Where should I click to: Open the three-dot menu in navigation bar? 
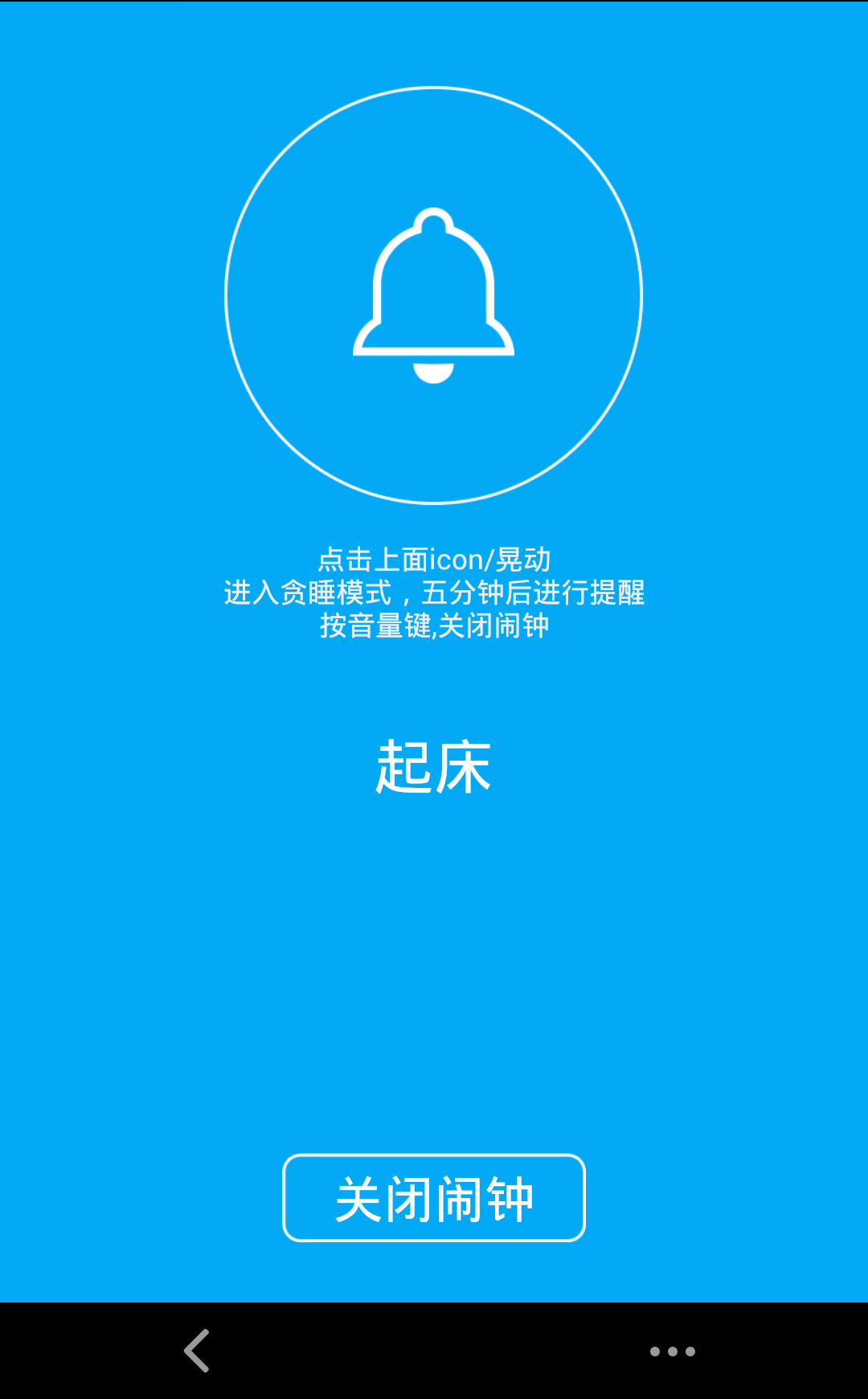click(672, 1352)
